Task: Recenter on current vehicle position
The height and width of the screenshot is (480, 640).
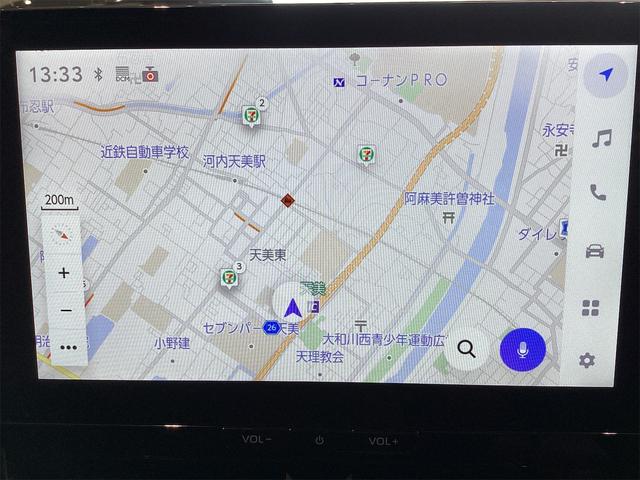Action: [291, 308]
